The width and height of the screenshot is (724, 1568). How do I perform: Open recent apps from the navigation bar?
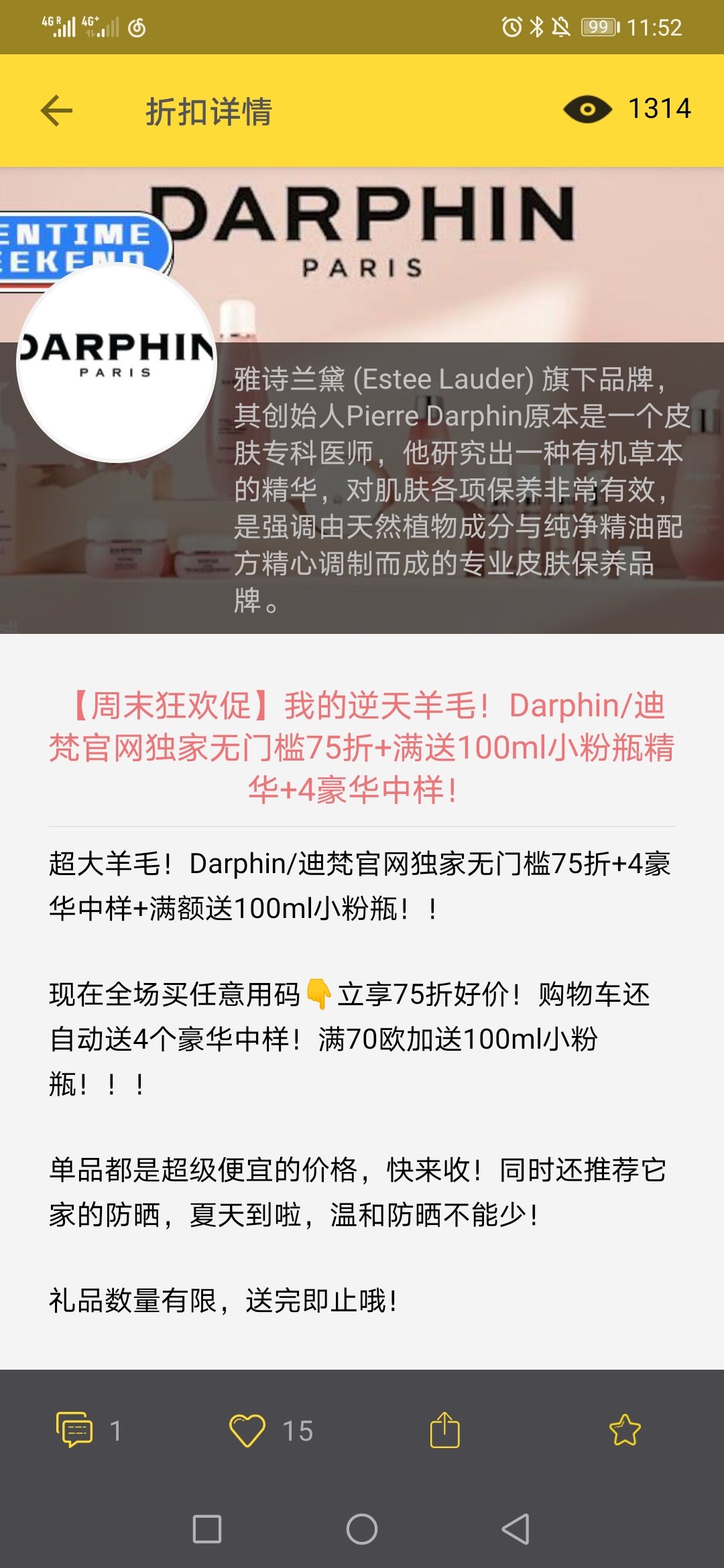(207, 1529)
